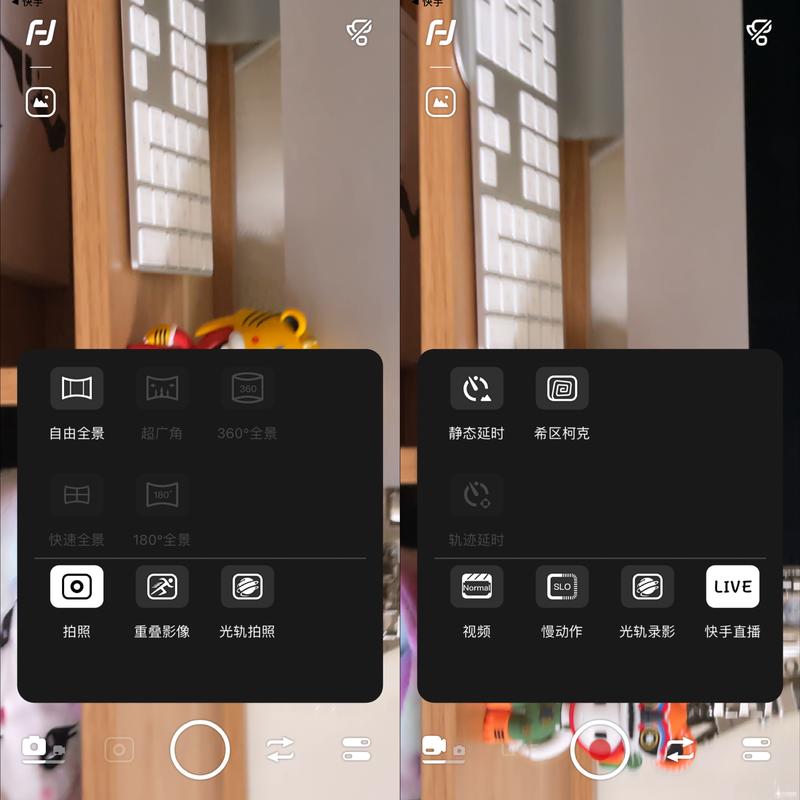The width and height of the screenshot is (800, 800).
Task: Tap the red record button
Action: click(x=600, y=749)
